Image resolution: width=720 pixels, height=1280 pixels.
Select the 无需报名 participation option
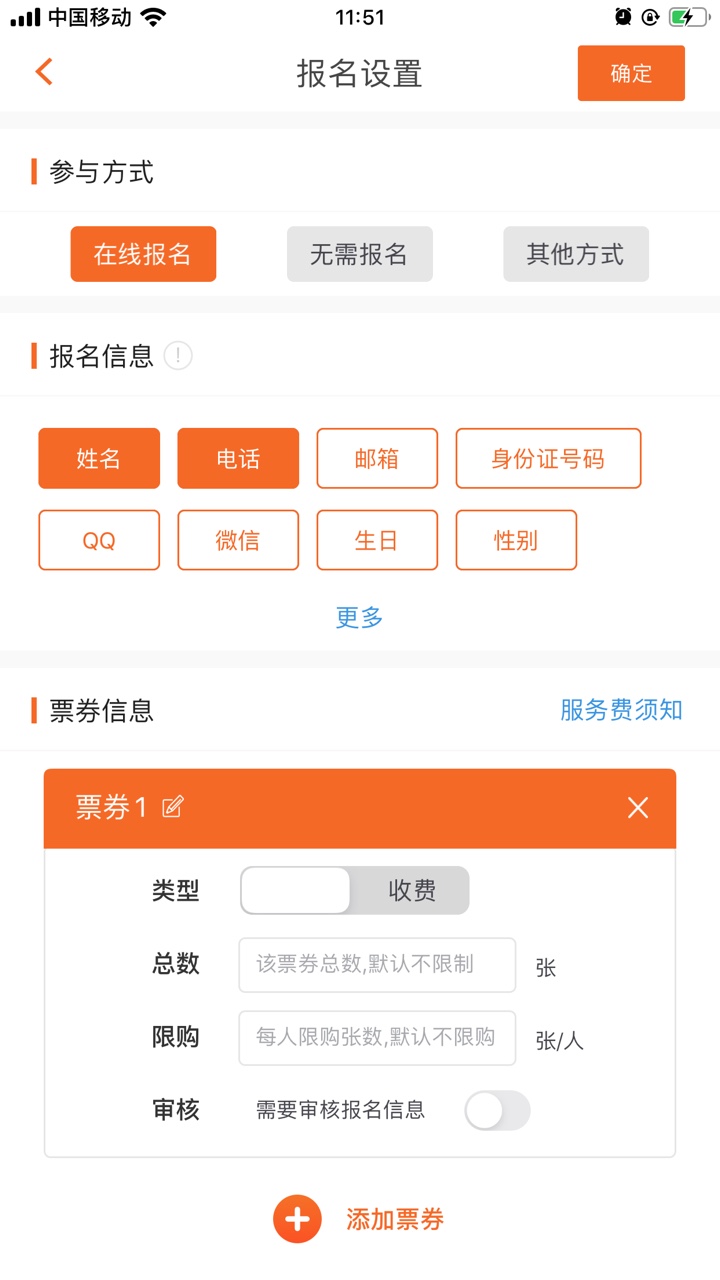(359, 254)
